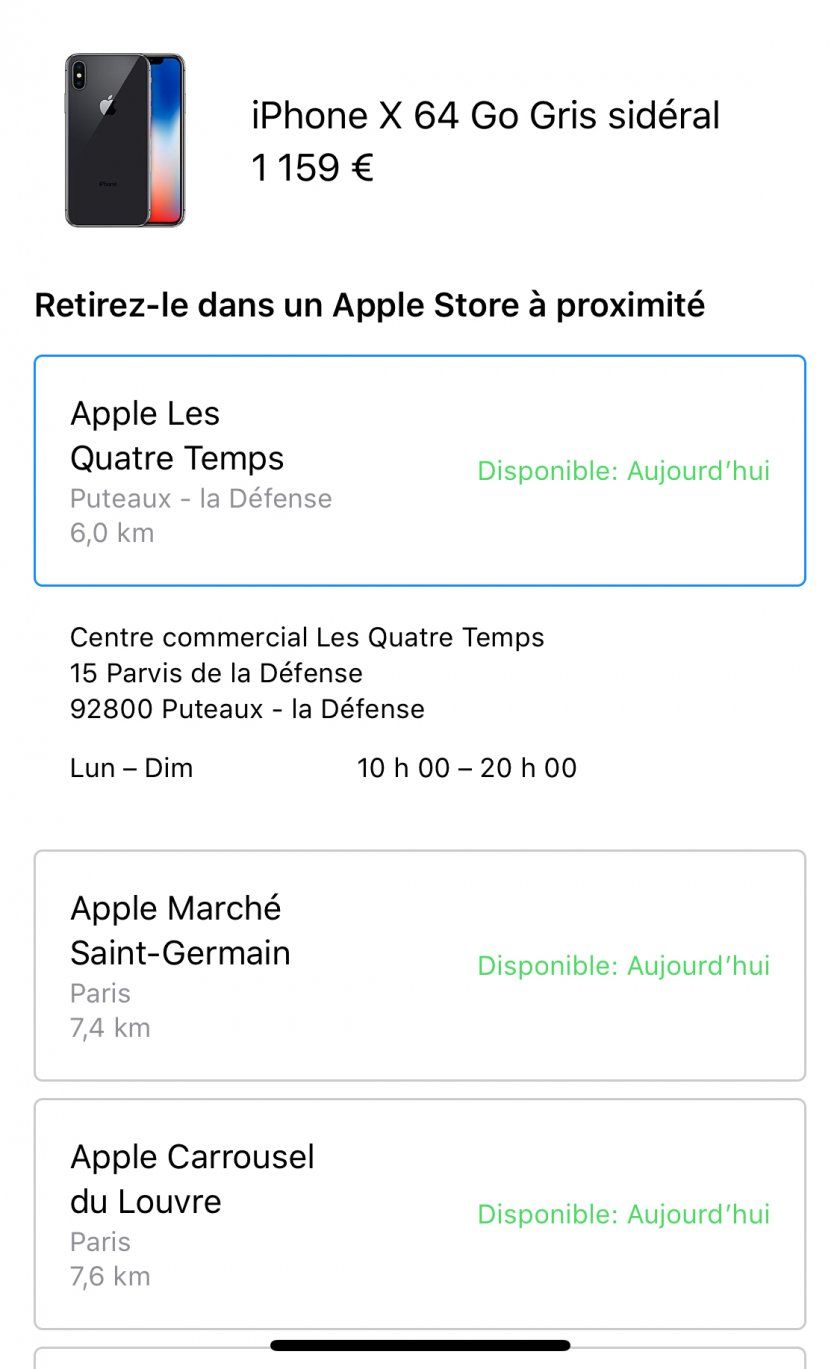Click the 'Lun – Dim' opening days label
Image resolution: width=840 pixels, height=1369 pixels.
(131, 767)
